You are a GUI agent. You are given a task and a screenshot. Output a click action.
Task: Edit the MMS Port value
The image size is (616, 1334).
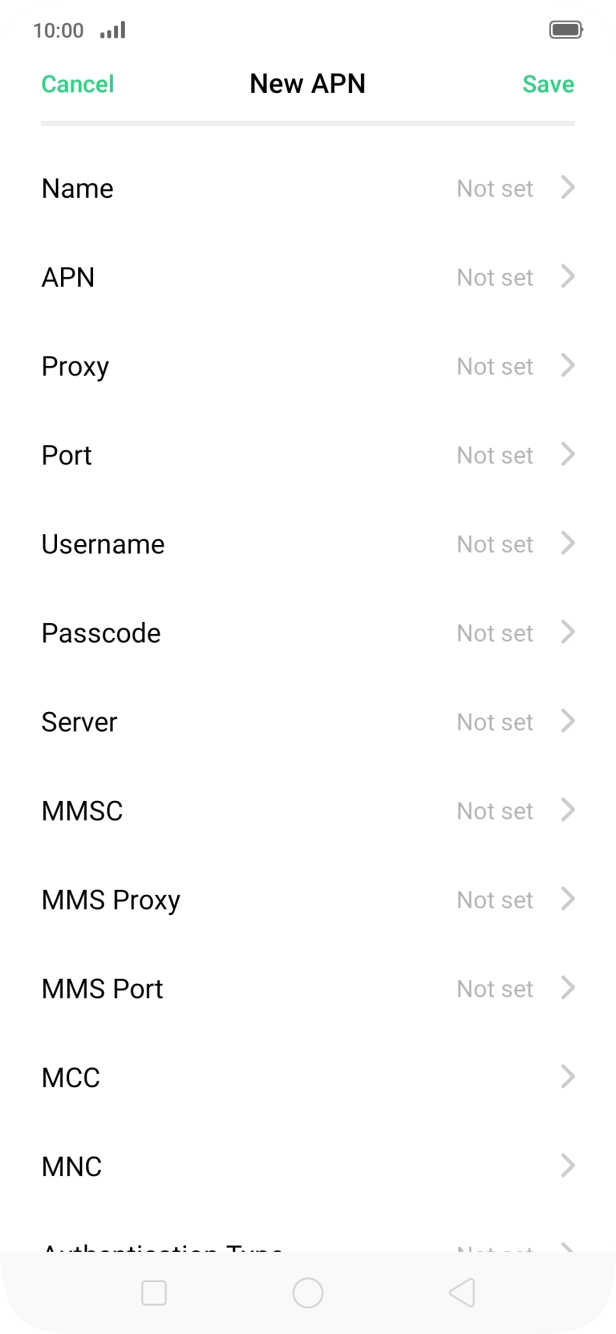307,989
